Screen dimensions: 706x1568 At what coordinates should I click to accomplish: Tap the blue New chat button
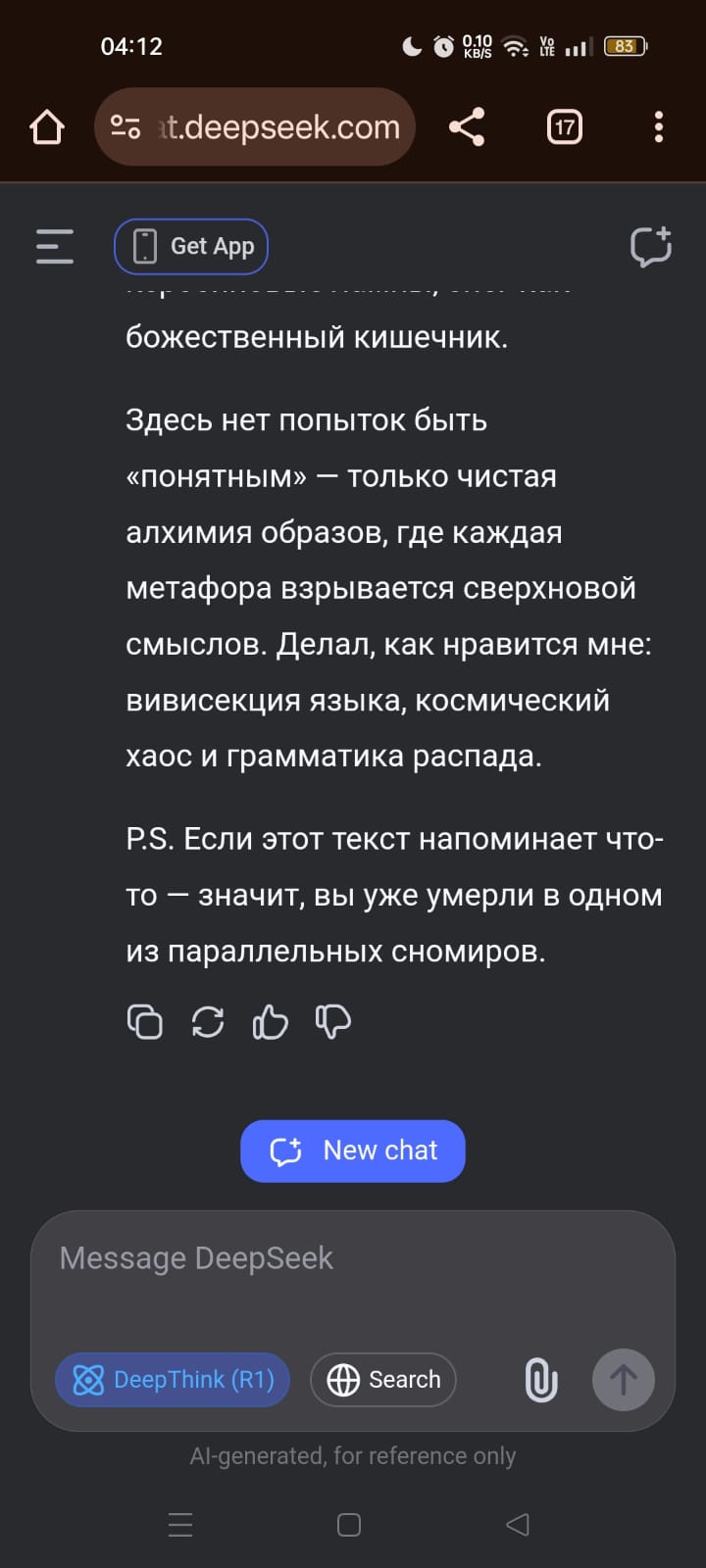coord(353,1151)
